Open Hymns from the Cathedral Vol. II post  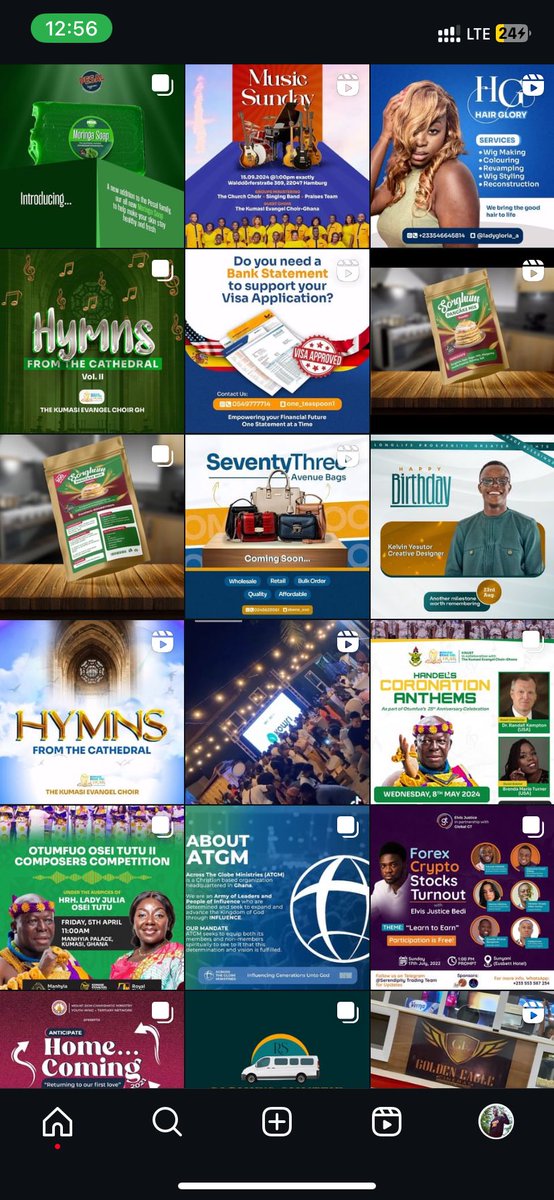pyautogui.click(x=92, y=341)
